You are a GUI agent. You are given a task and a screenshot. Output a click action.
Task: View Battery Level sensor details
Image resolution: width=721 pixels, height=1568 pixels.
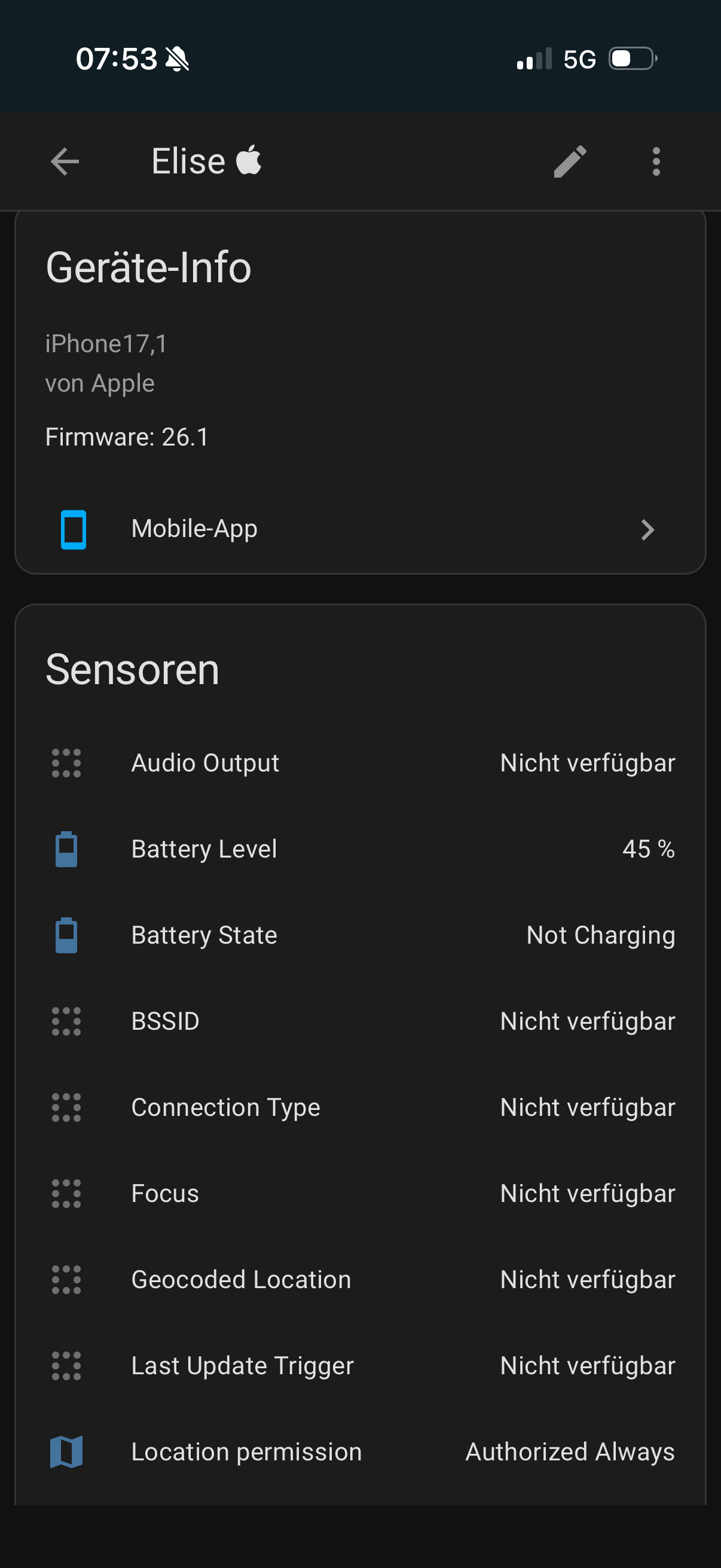click(x=360, y=849)
